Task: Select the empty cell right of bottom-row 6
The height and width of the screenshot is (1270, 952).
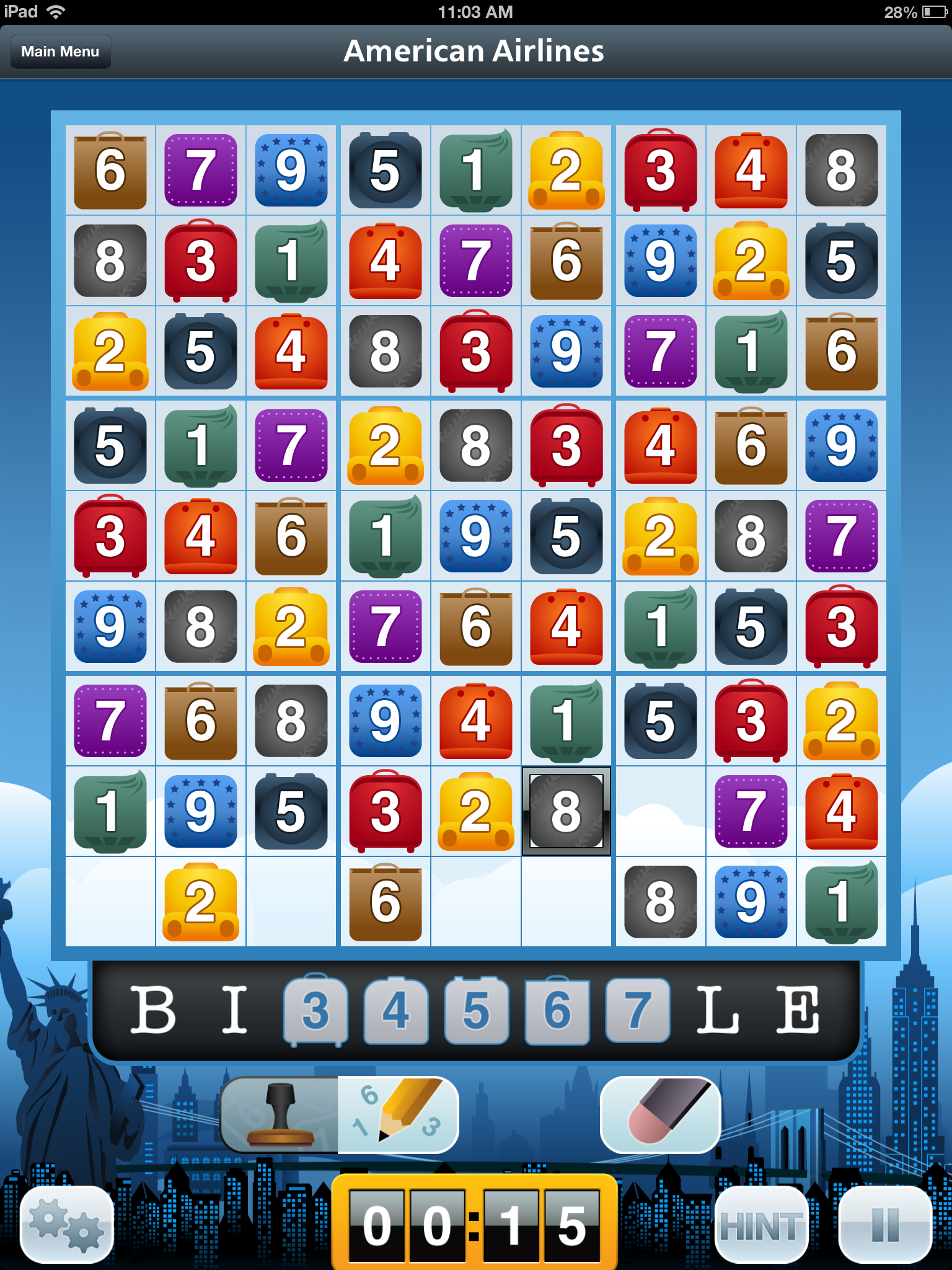Action: click(476, 902)
